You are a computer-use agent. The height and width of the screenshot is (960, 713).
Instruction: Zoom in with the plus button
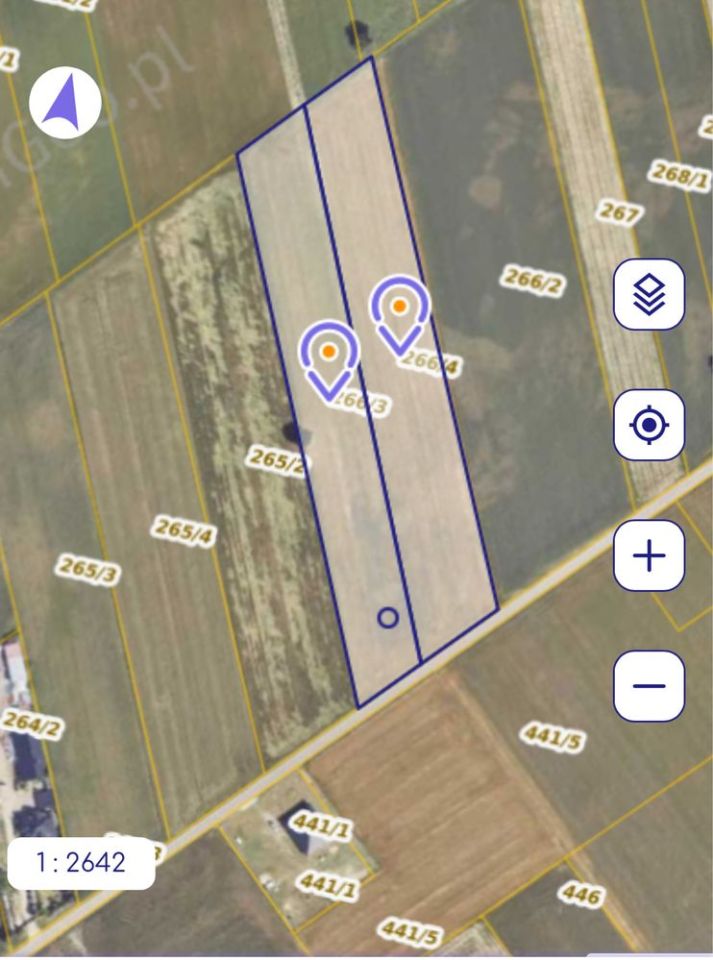649,556
